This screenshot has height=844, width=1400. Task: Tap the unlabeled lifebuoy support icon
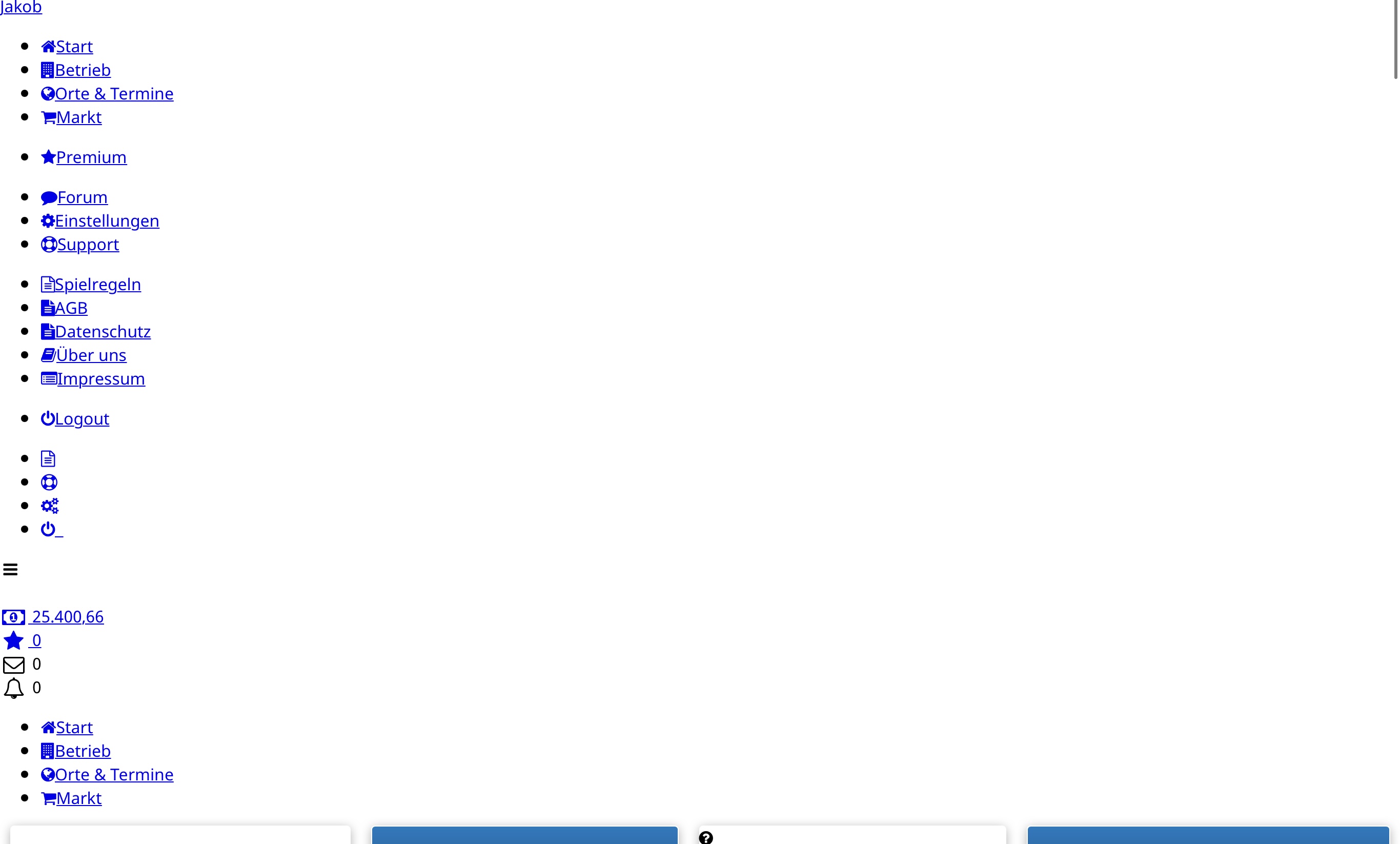click(x=49, y=483)
